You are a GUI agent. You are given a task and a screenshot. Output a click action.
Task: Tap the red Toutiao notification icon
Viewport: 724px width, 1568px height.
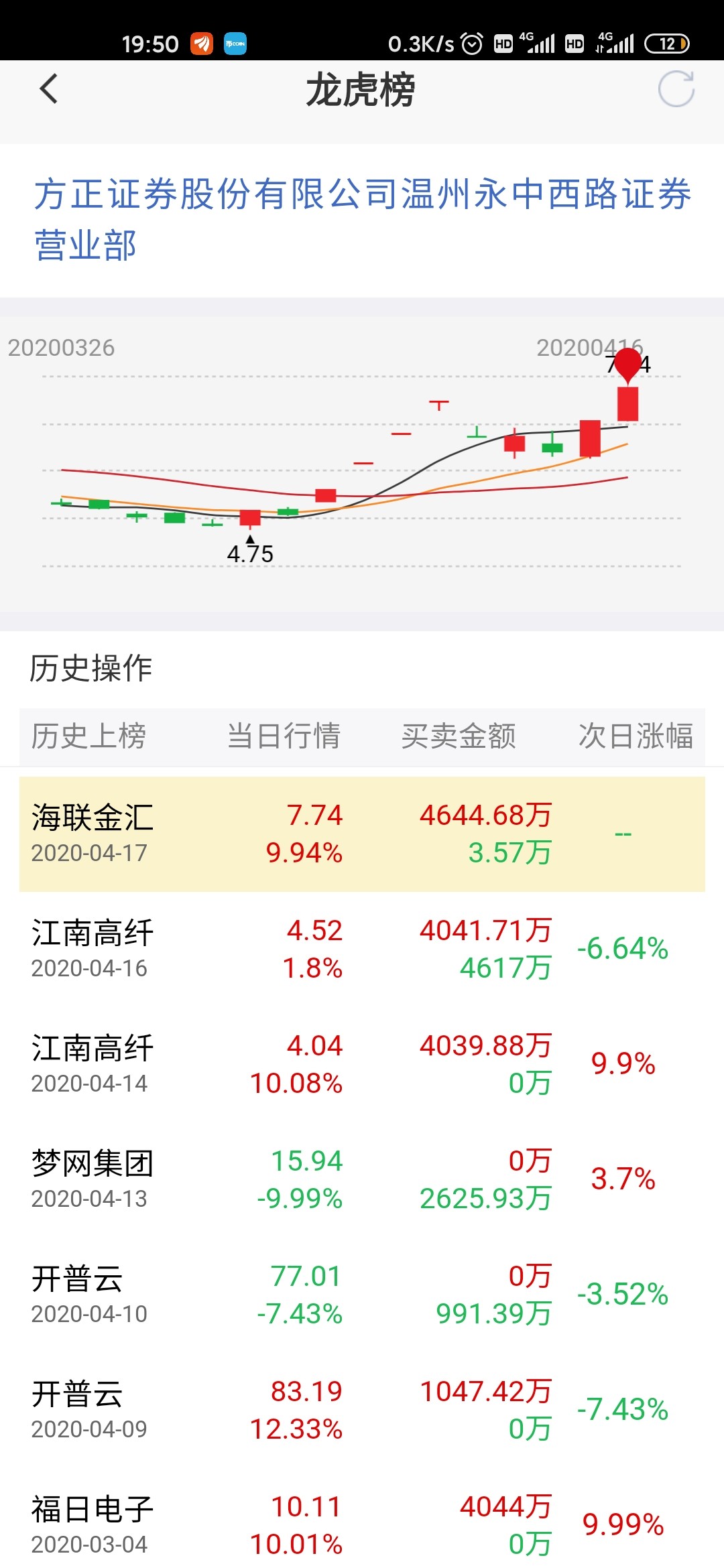[200, 44]
